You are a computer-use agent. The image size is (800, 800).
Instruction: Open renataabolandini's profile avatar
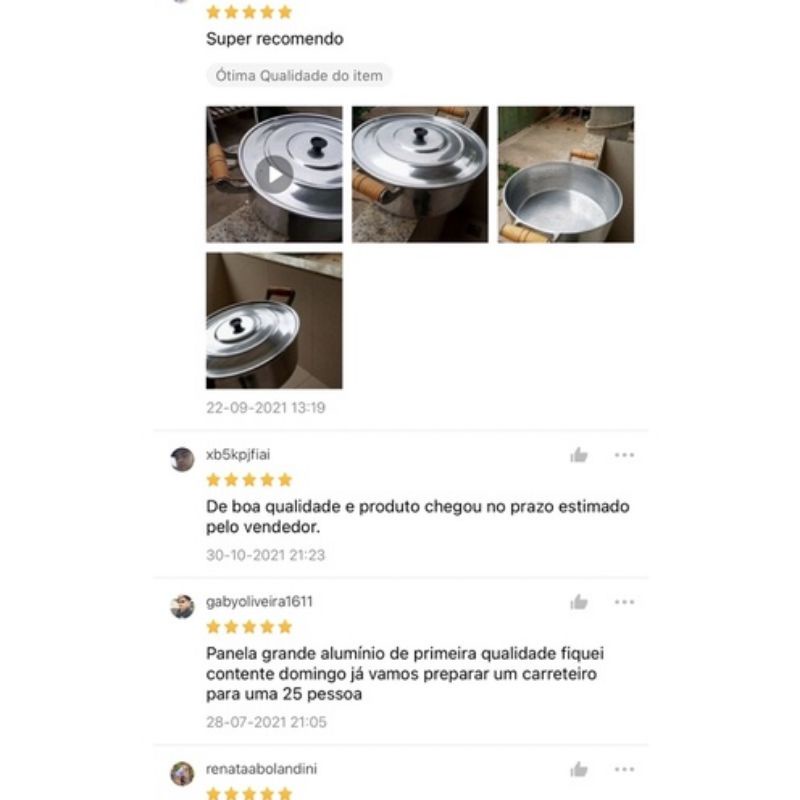182,774
